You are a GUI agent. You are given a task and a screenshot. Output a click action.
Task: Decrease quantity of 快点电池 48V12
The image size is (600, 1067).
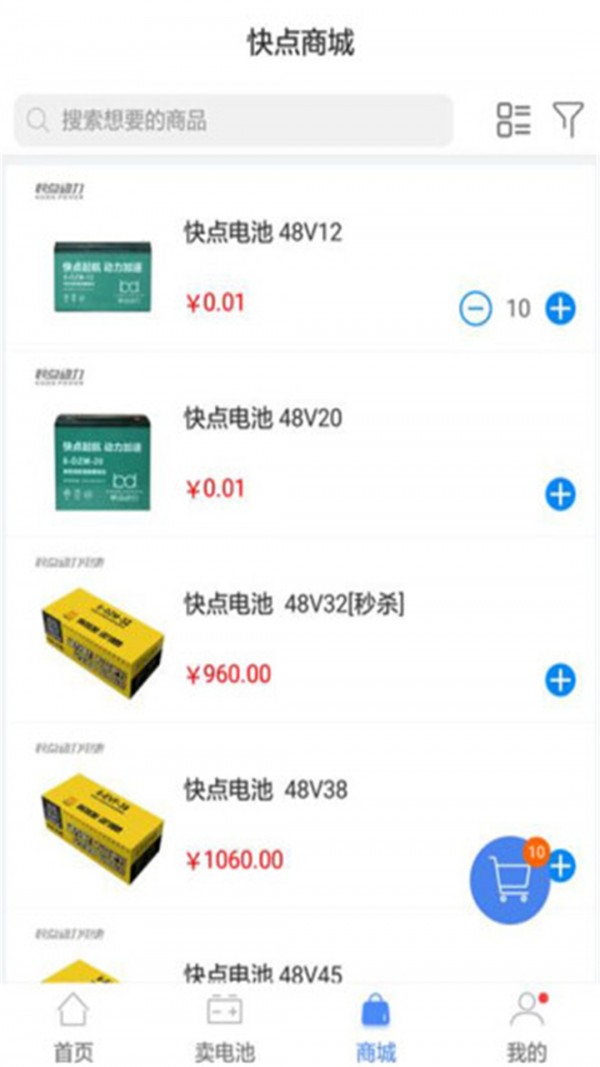475,309
